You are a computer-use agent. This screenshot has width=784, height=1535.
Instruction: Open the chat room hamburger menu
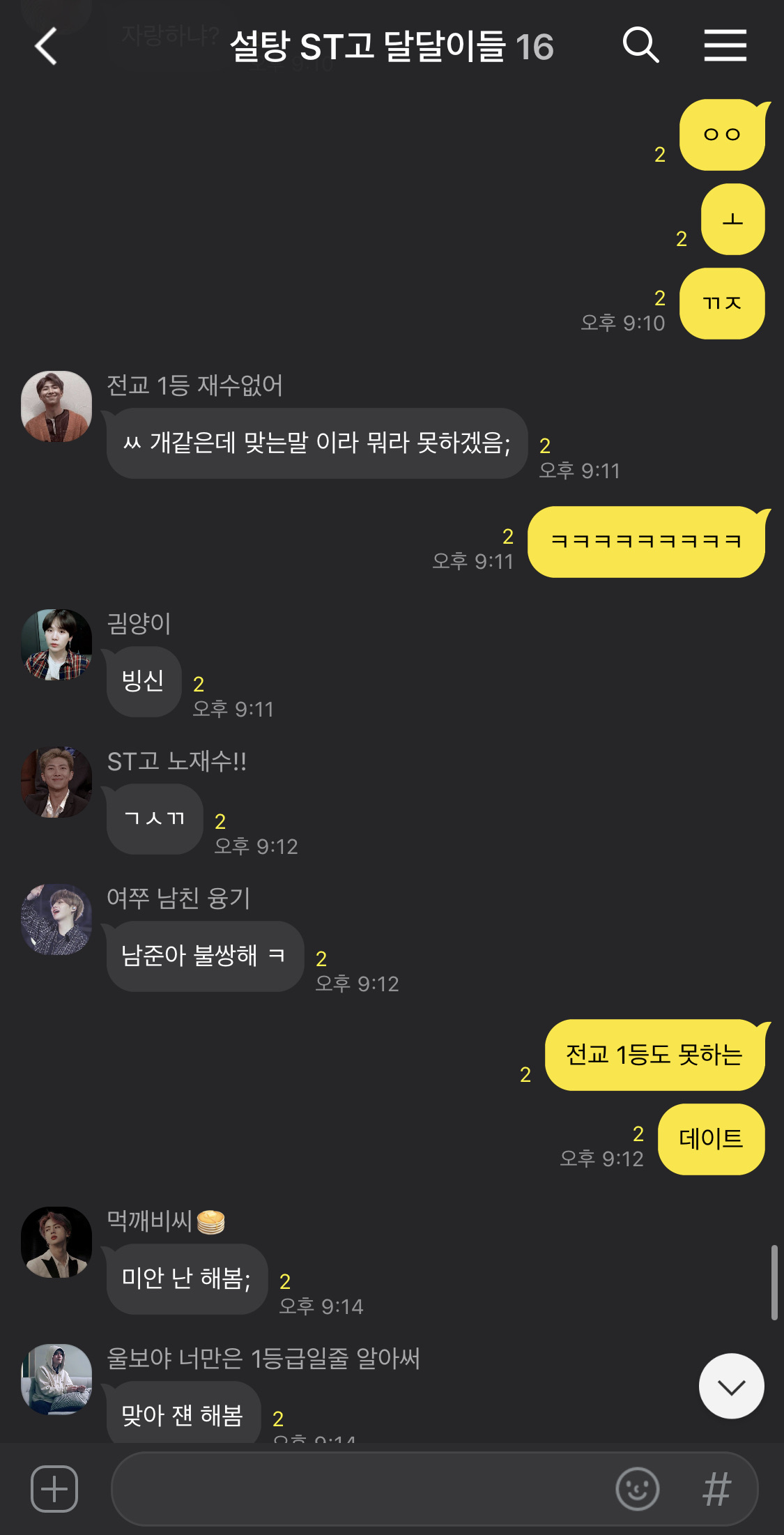click(x=725, y=46)
